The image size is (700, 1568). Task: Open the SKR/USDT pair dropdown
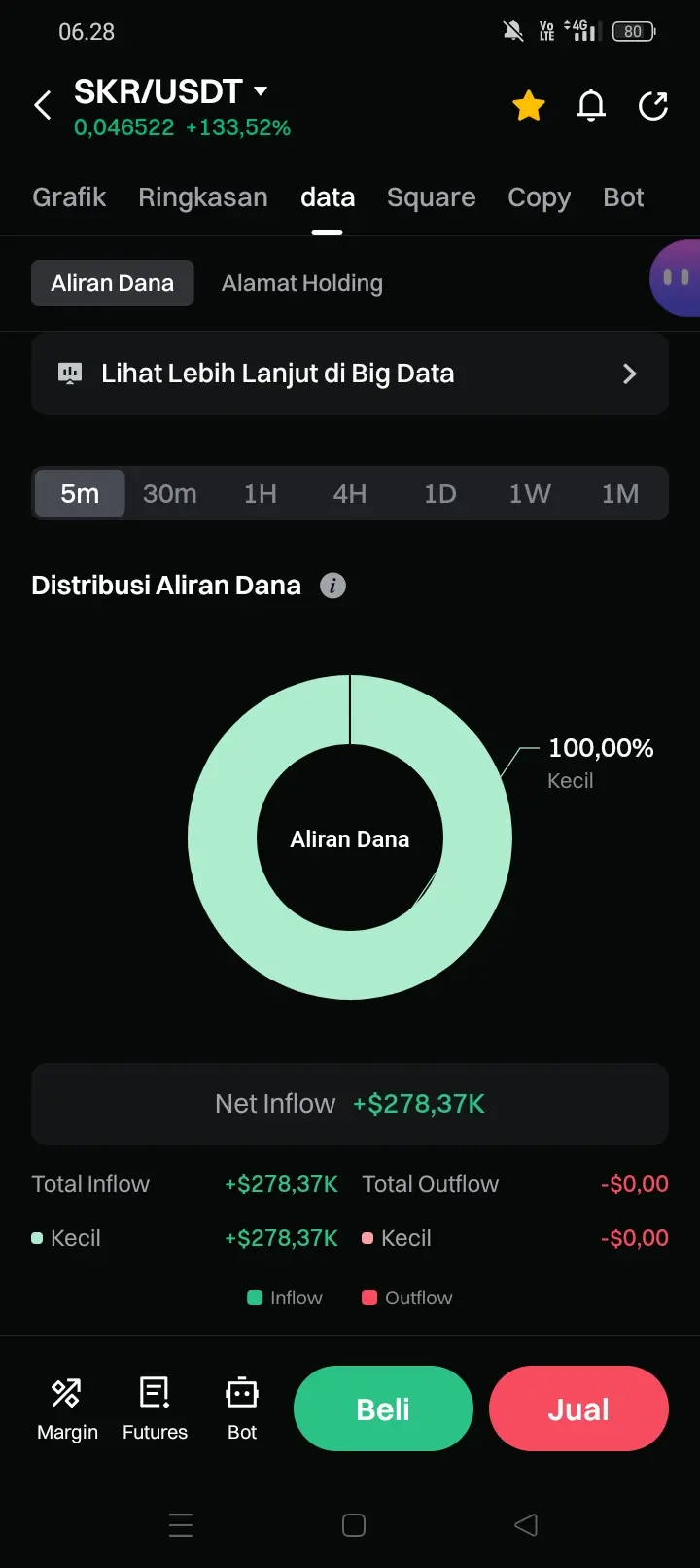click(171, 91)
